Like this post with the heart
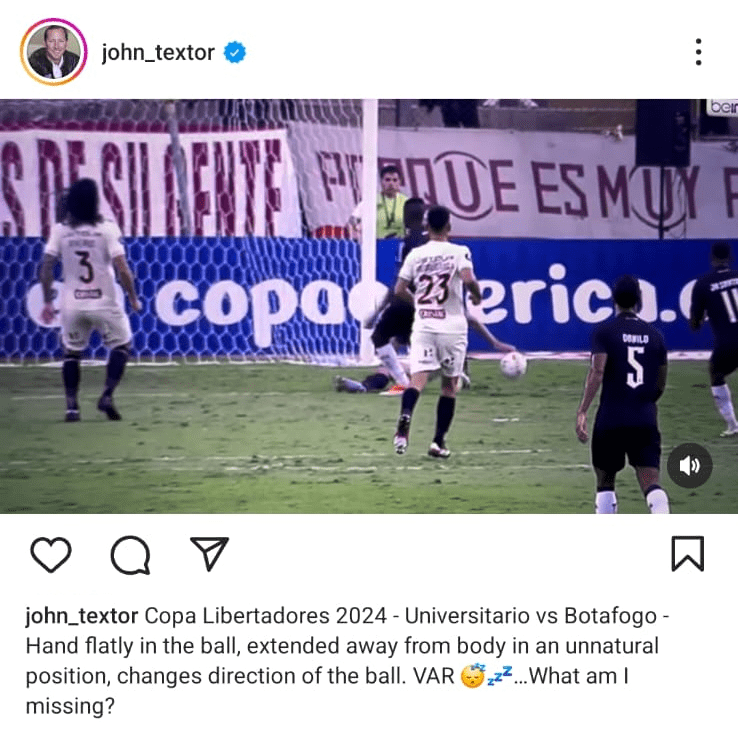The height and width of the screenshot is (734, 738). click(x=50, y=554)
